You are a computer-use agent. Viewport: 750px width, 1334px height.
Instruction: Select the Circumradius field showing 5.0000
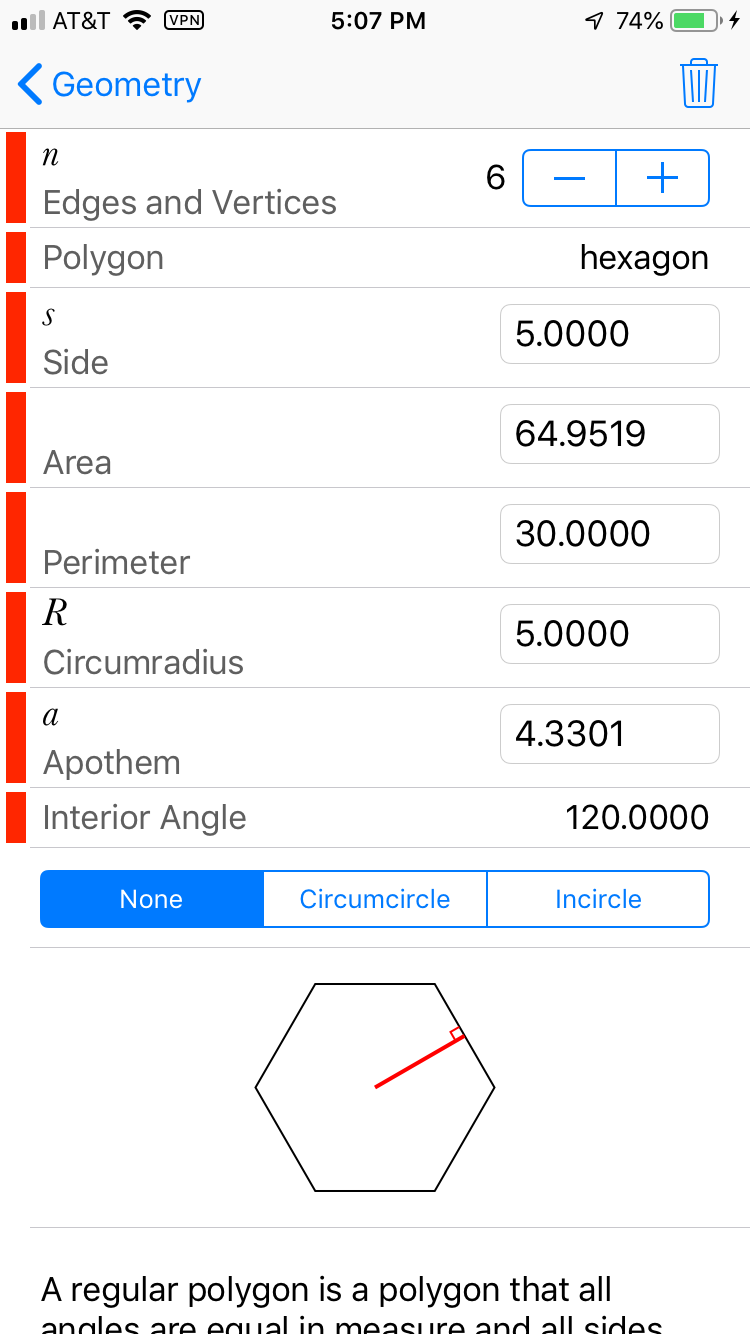point(609,634)
